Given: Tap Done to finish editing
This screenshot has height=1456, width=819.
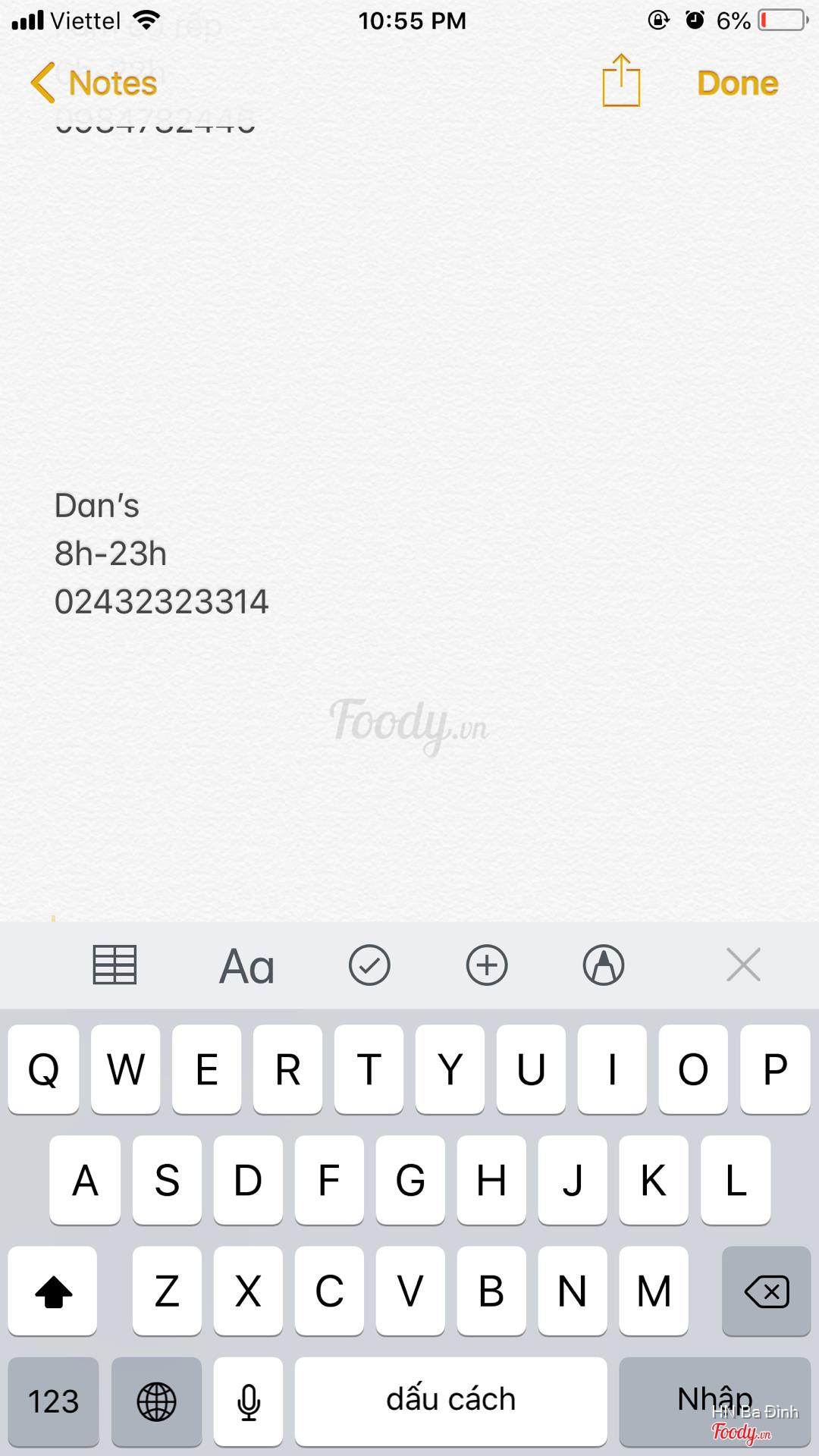Looking at the screenshot, I should point(737,83).
